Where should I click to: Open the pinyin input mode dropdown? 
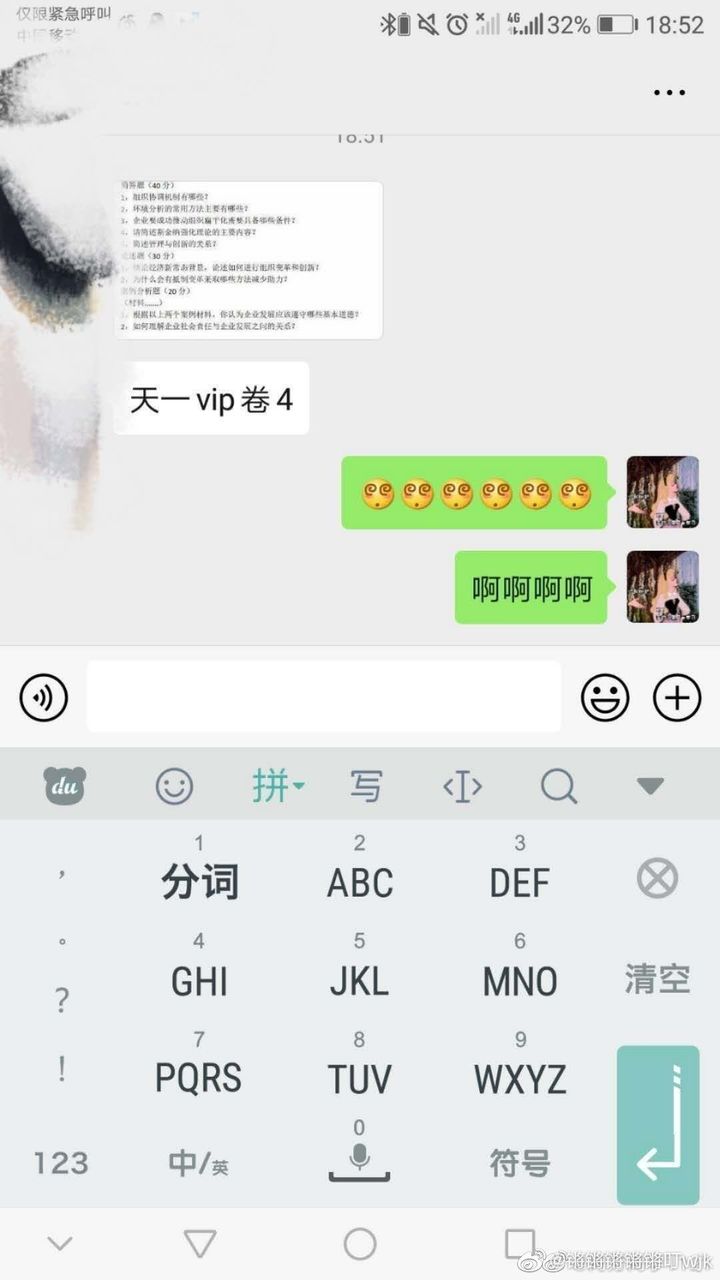tap(277, 787)
